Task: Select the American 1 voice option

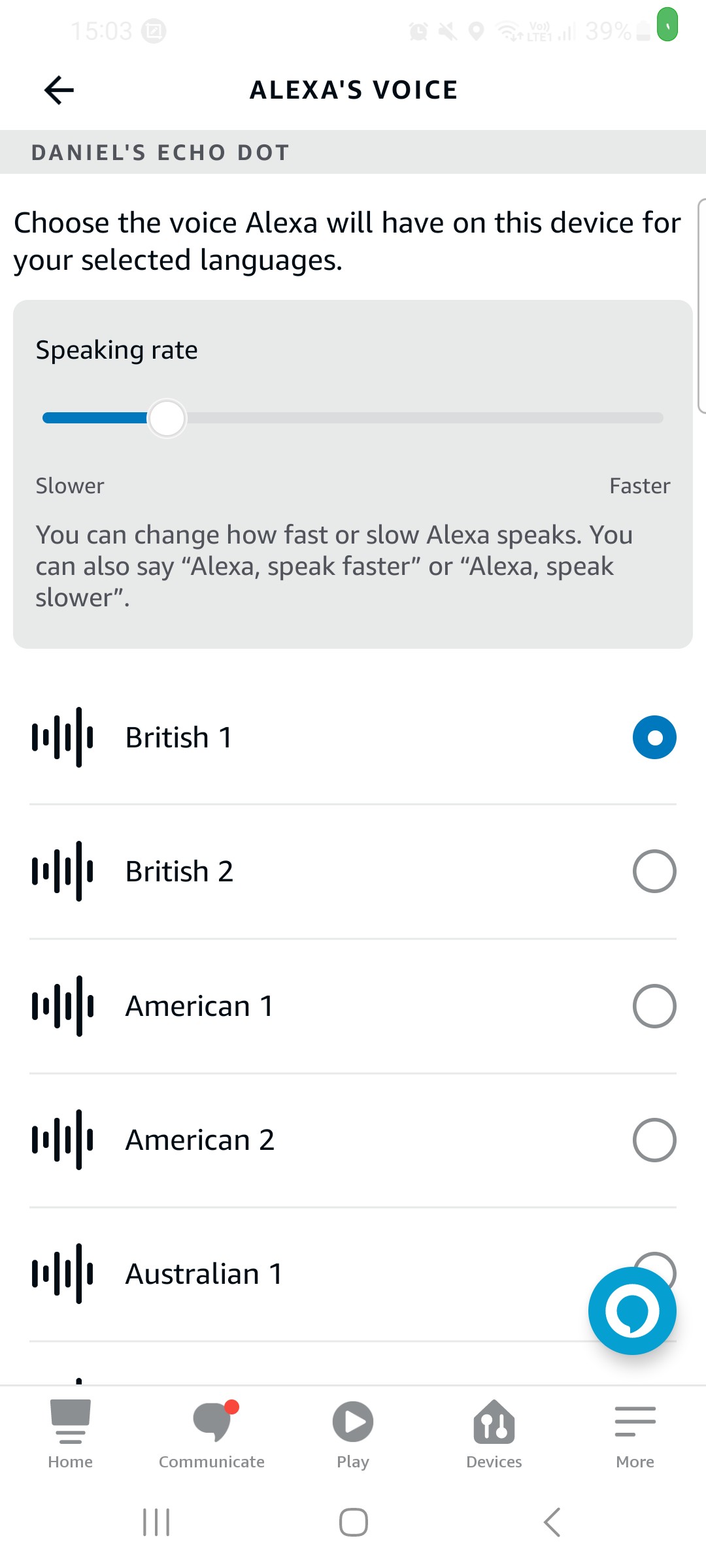Action: point(353,1006)
